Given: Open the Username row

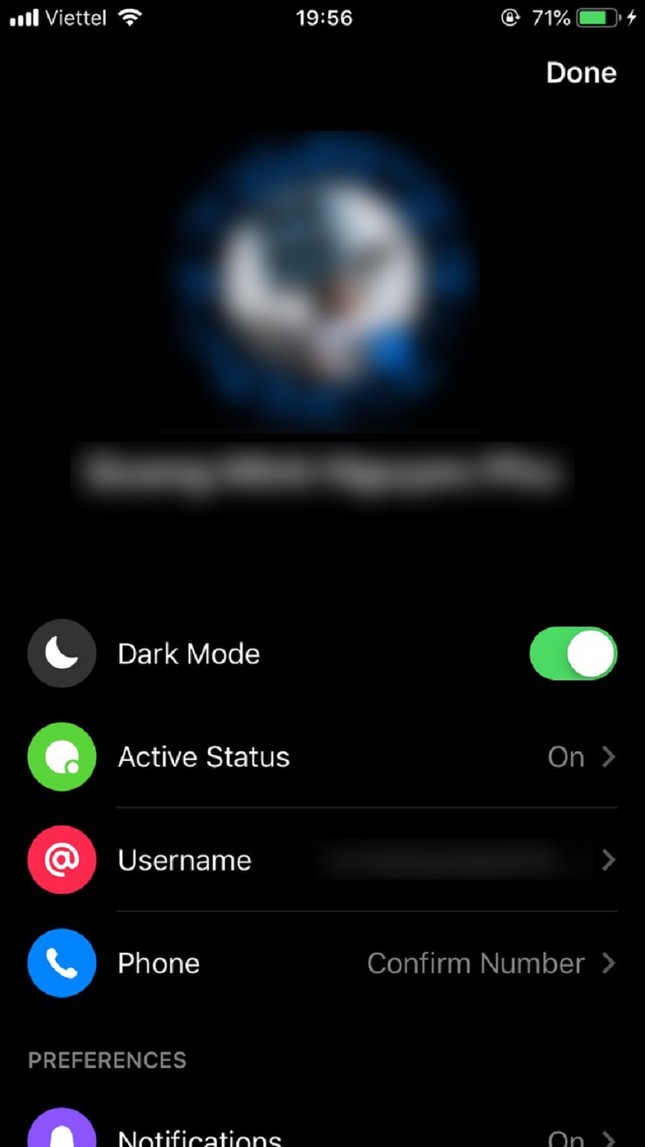Looking at the screenshot, I should [320, 860].
